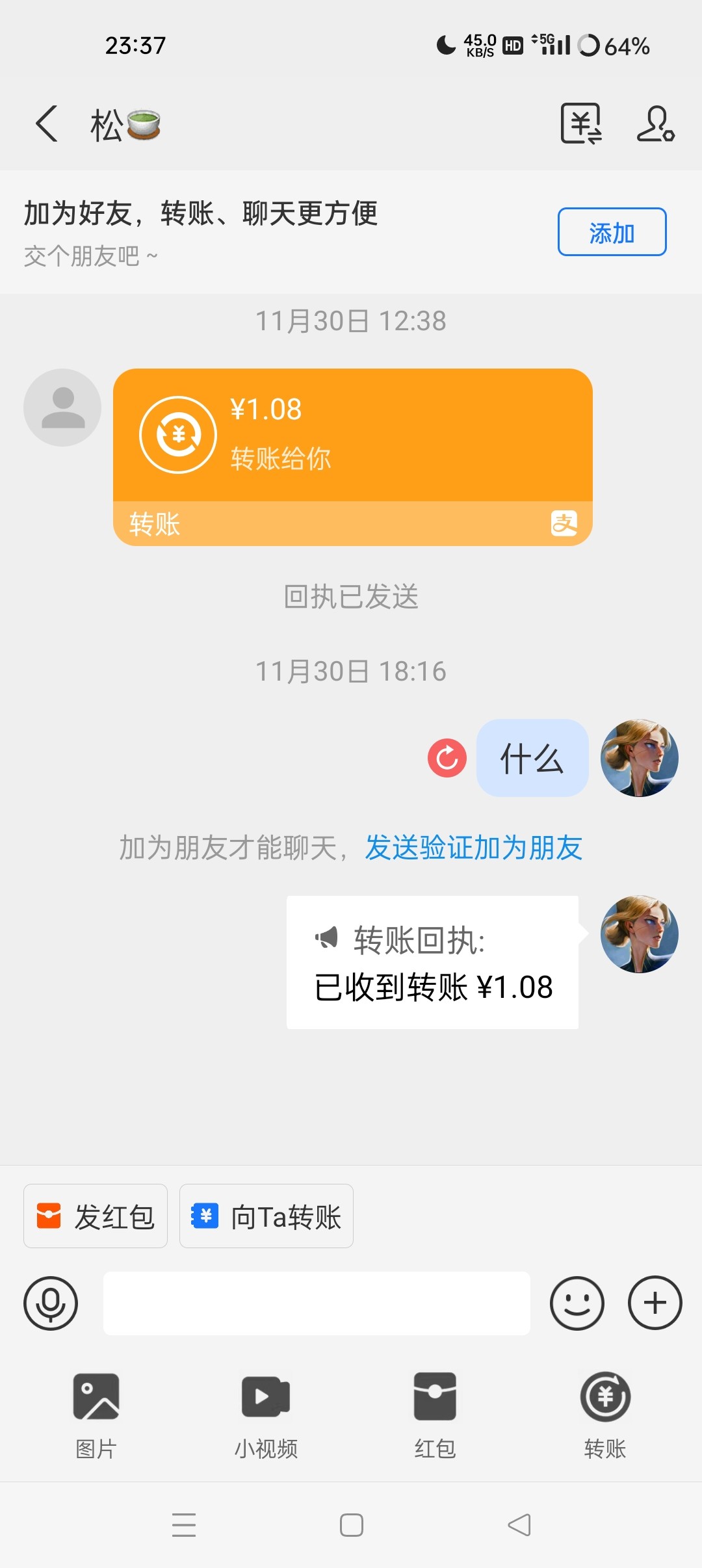
Task: Open the sender's gray avatar
Action: point(62,408)
